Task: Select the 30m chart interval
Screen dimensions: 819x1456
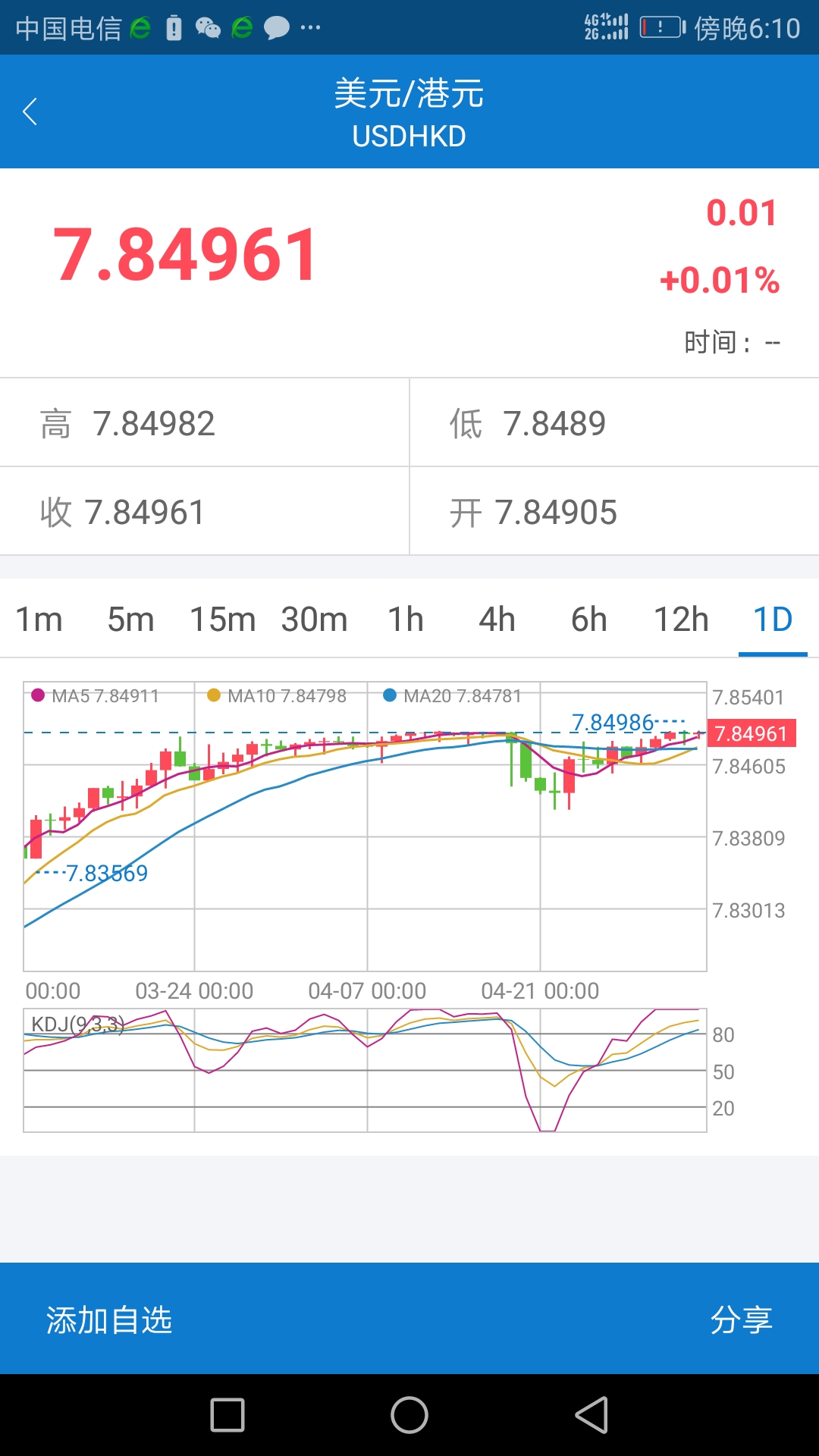Action: click(x=314, y=620)
